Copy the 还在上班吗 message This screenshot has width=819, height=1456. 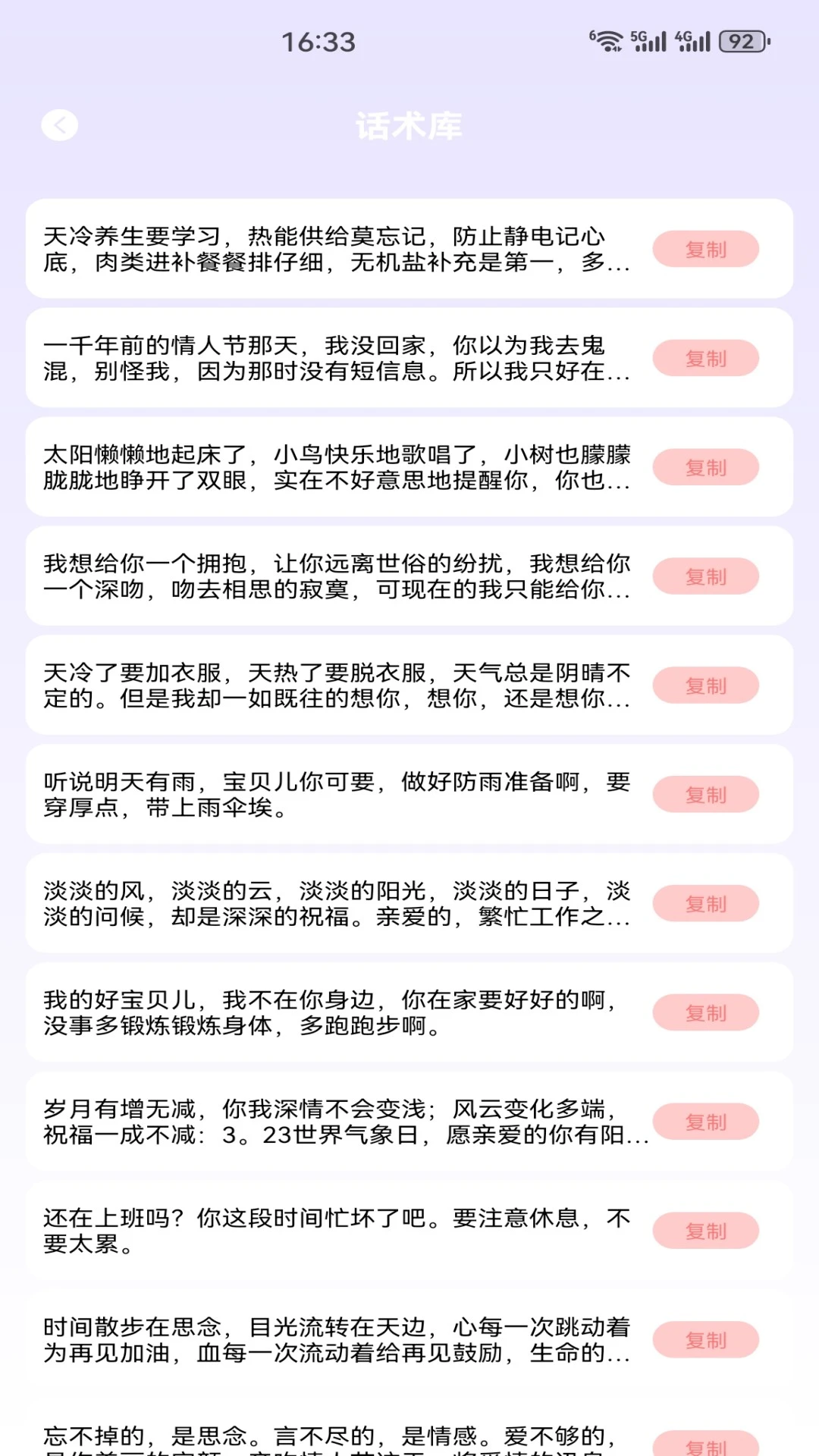[x=706, y=1231]
